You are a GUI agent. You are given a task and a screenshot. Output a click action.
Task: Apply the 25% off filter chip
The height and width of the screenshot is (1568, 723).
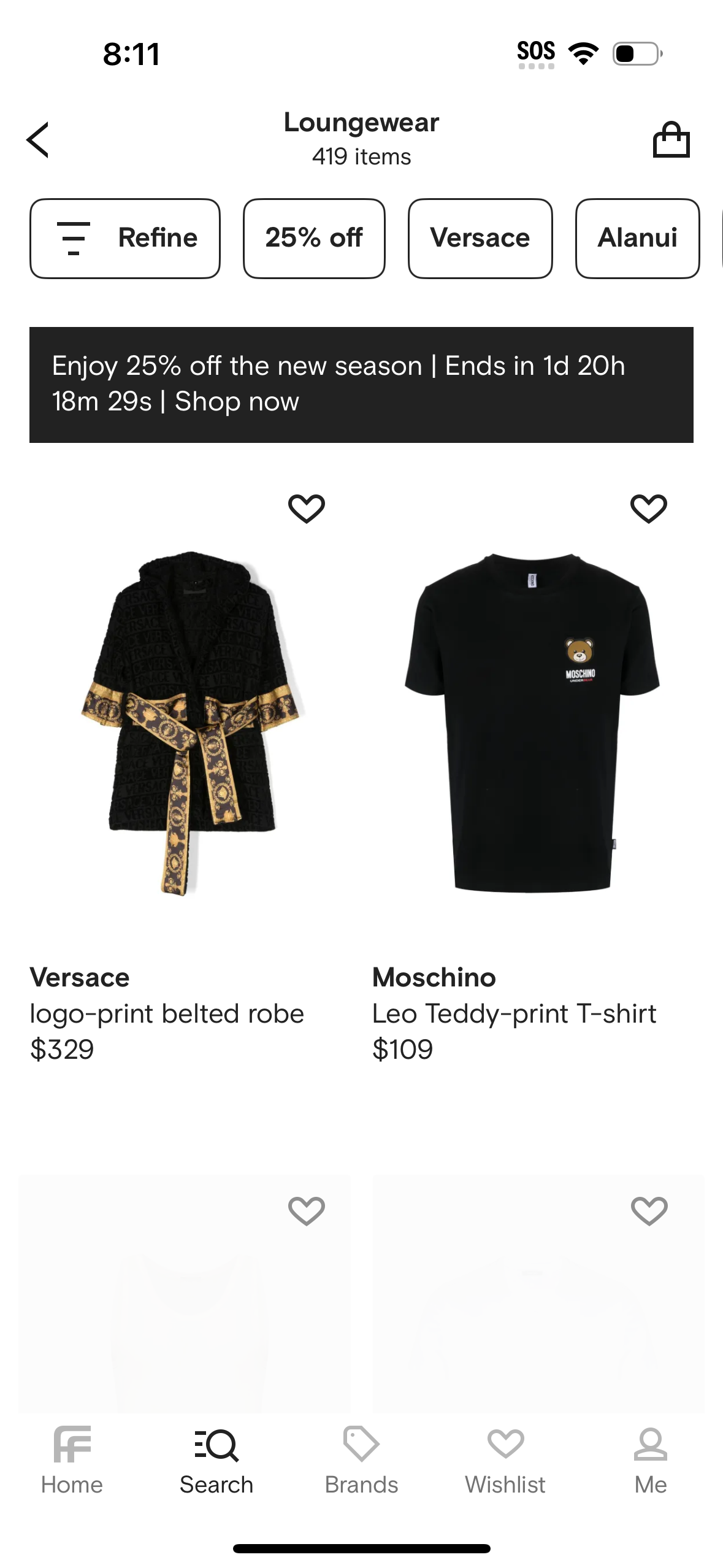(314, 238)
